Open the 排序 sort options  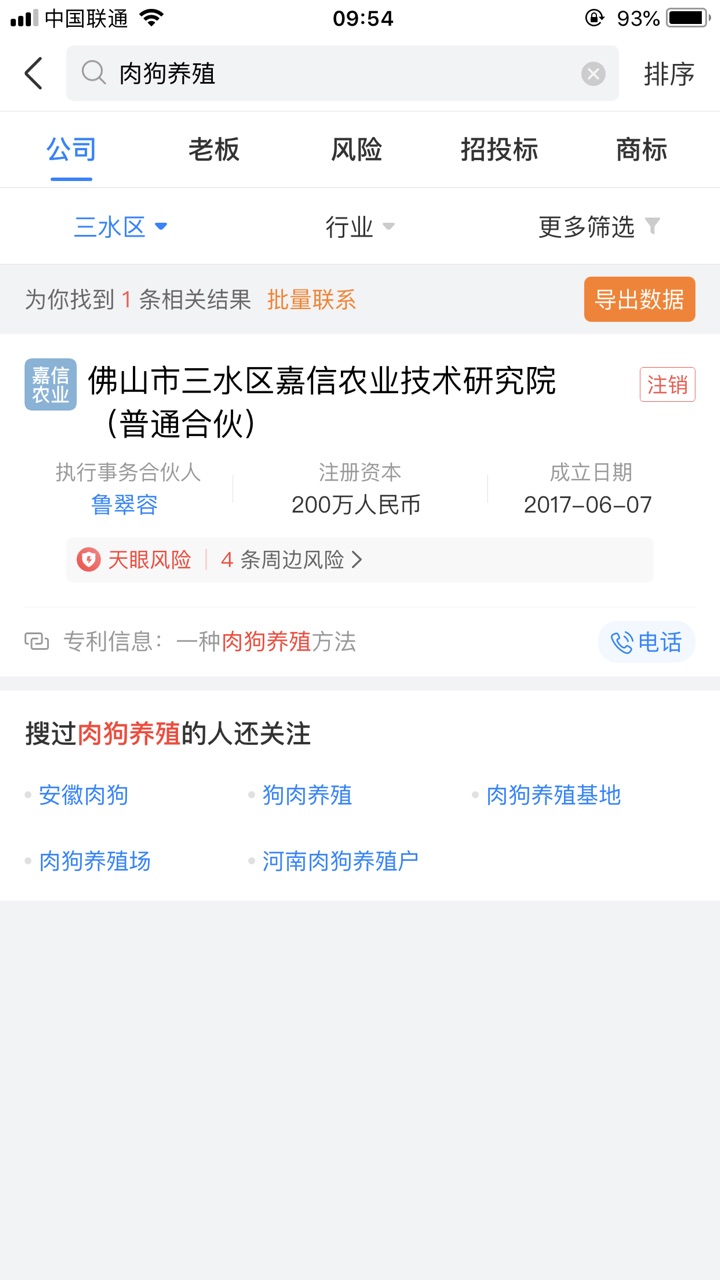668,74
